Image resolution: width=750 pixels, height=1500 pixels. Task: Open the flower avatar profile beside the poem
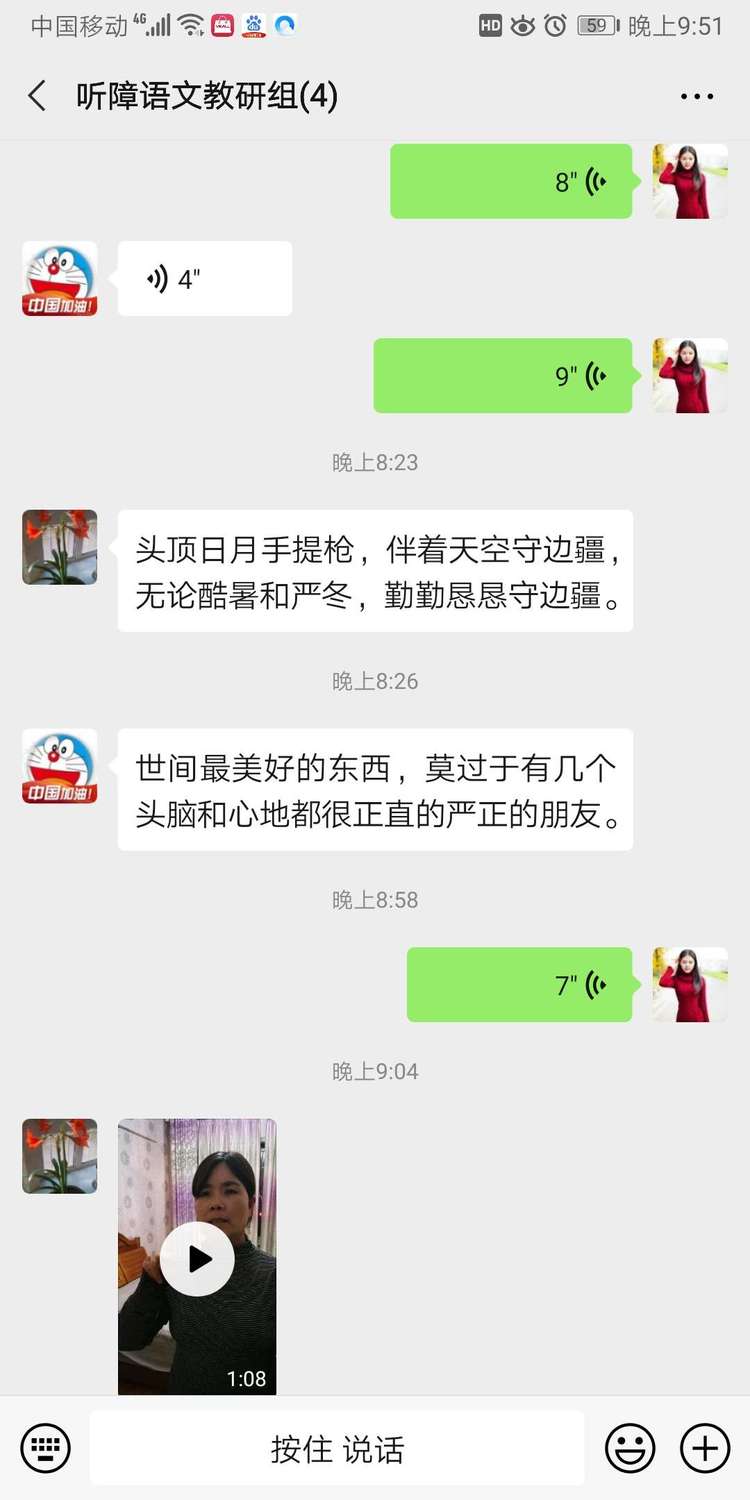coord(60,547)
